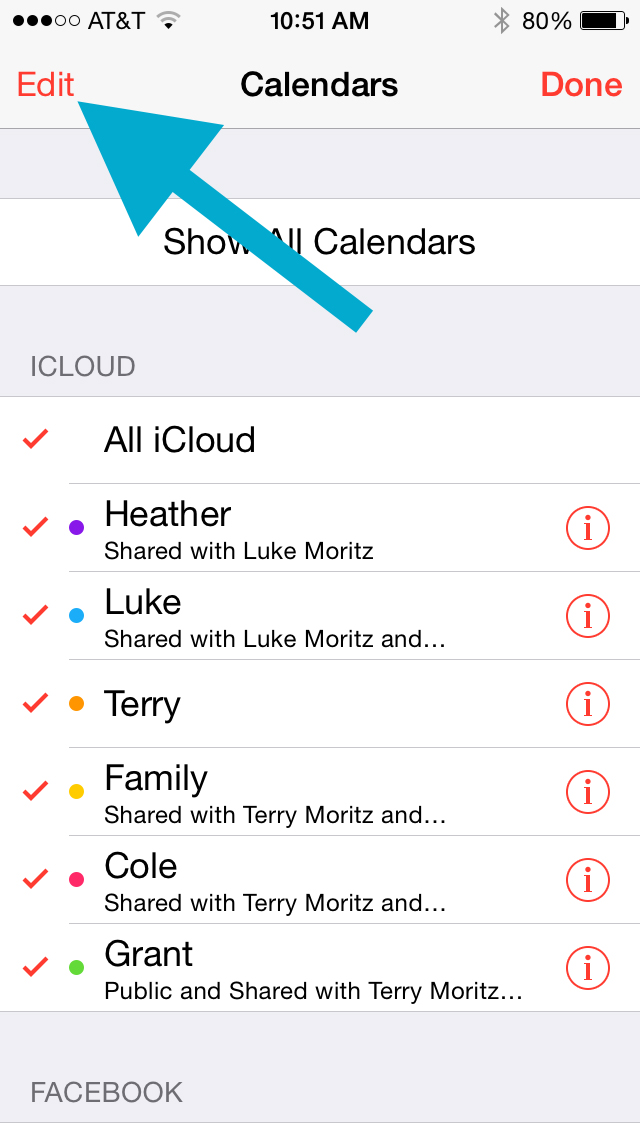The height and width of the screenshot is (1136, 640).
Task: Open info for Heather calendar
Action: click(x=588, y=528)
